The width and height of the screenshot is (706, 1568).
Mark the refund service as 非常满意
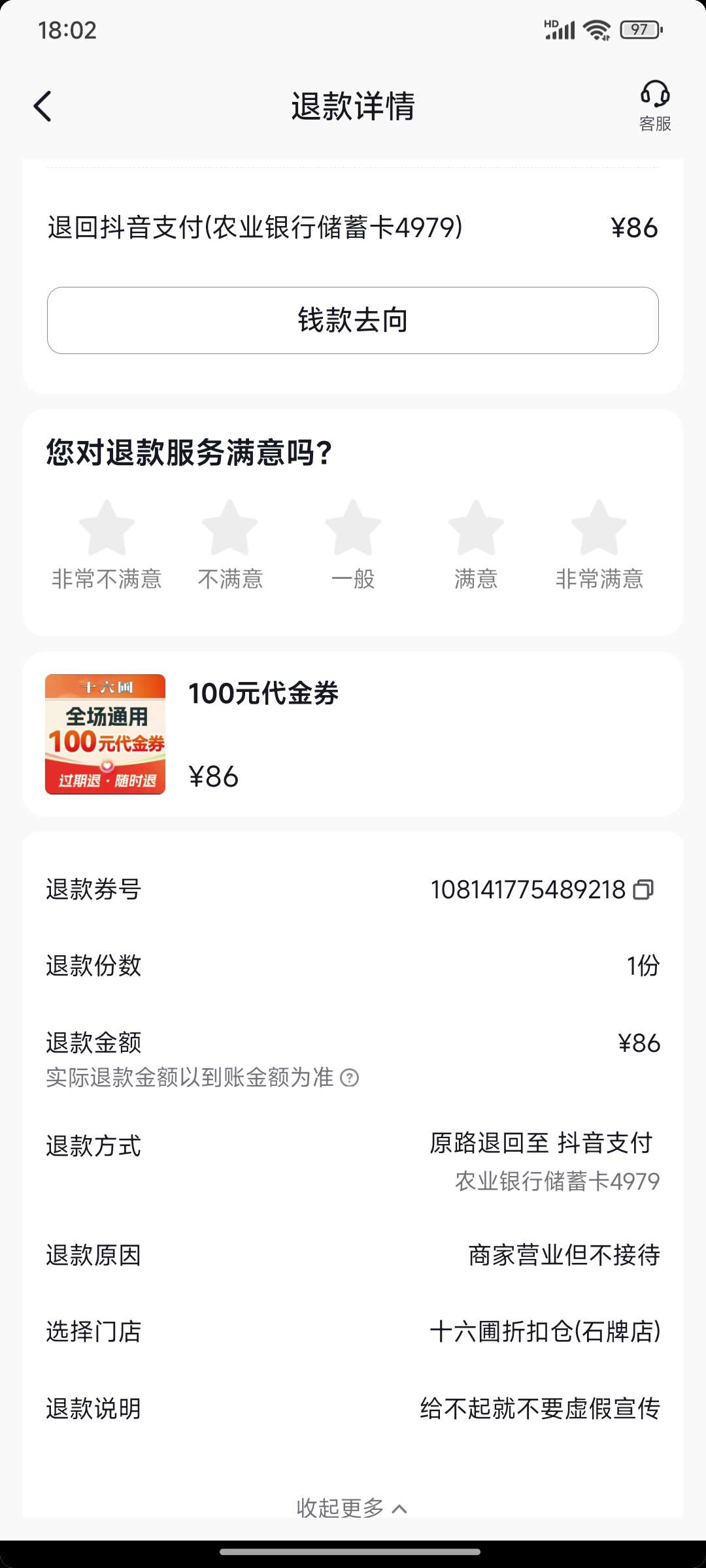click(x=599, y=529)
